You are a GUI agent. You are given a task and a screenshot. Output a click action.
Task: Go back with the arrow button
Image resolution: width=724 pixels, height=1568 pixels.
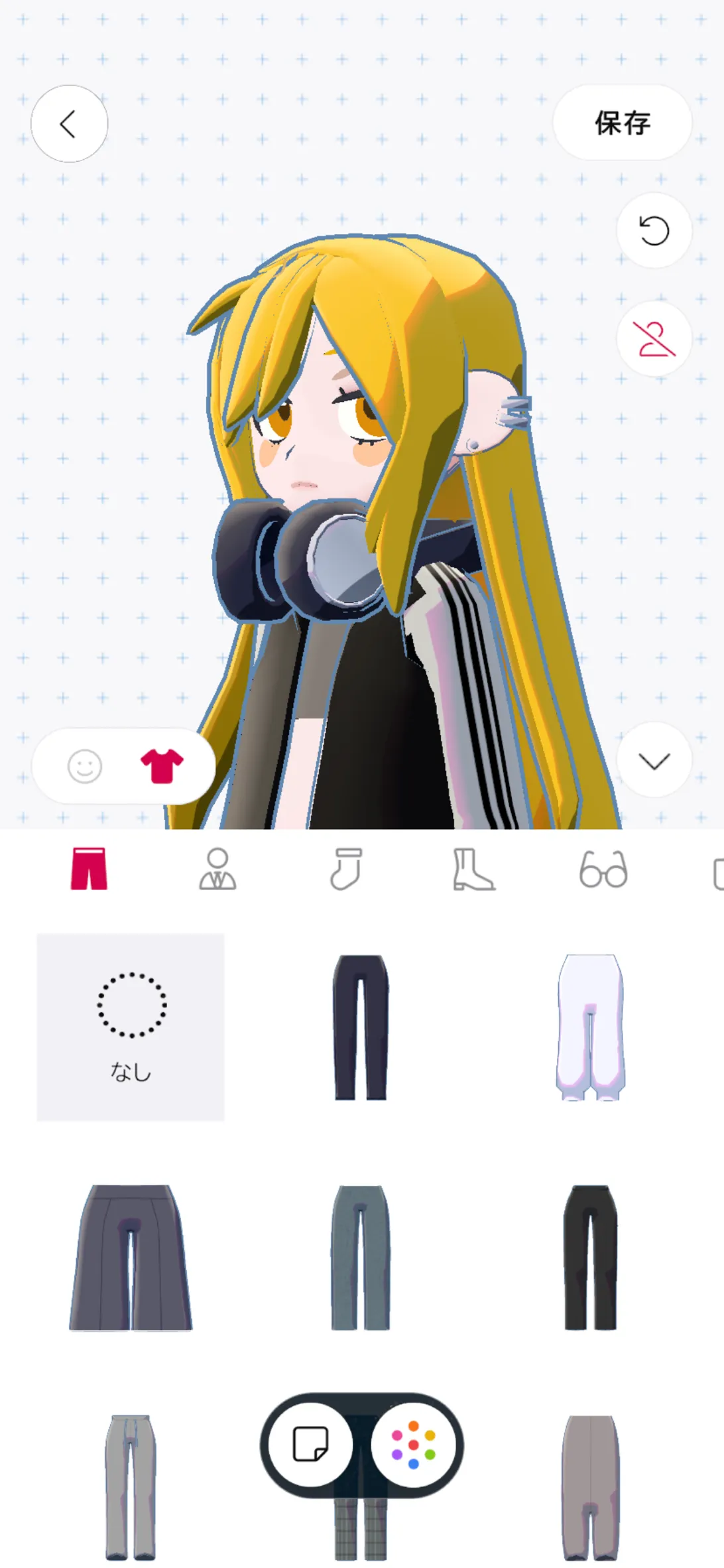coord(69,123)
